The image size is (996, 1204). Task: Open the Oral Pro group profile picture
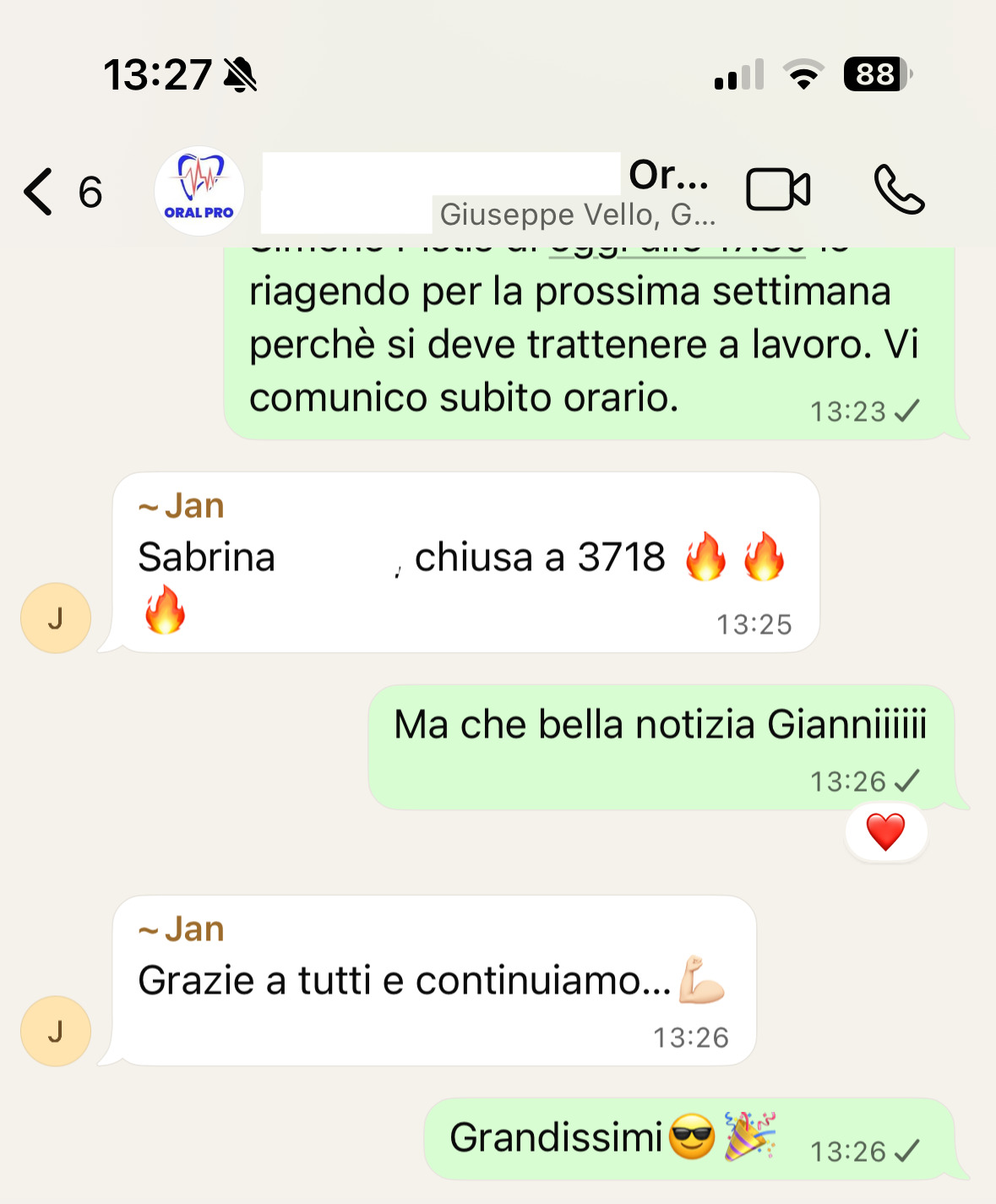point(199,191)
